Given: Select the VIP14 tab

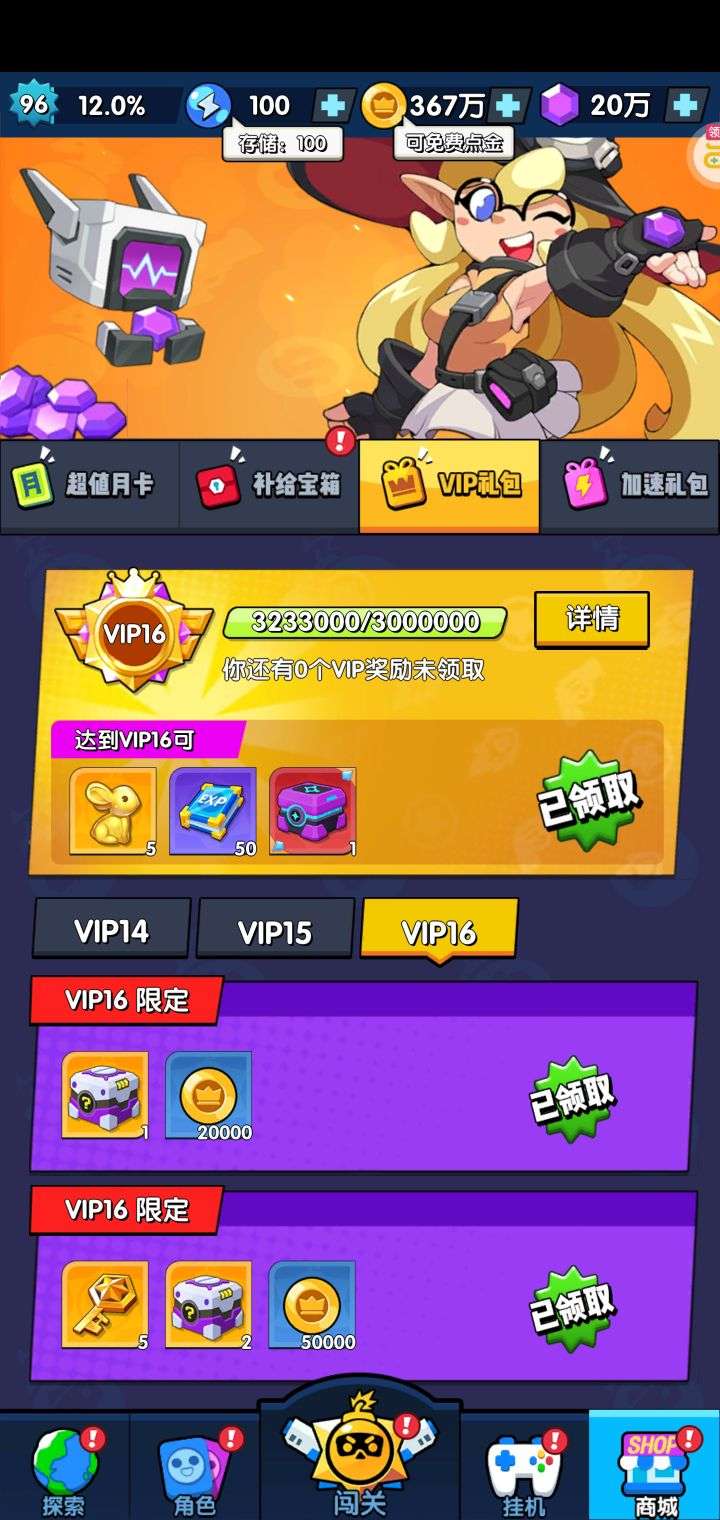Looking at the screenshot, I should [x=112, y=931].
